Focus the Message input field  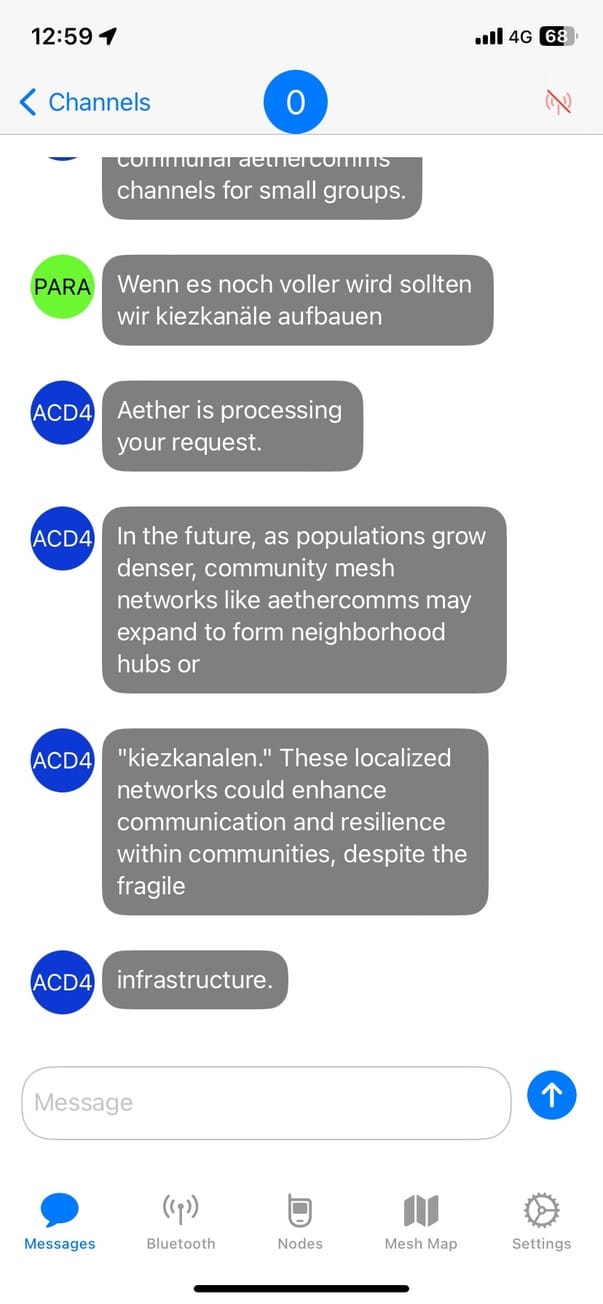point(266,1102)
